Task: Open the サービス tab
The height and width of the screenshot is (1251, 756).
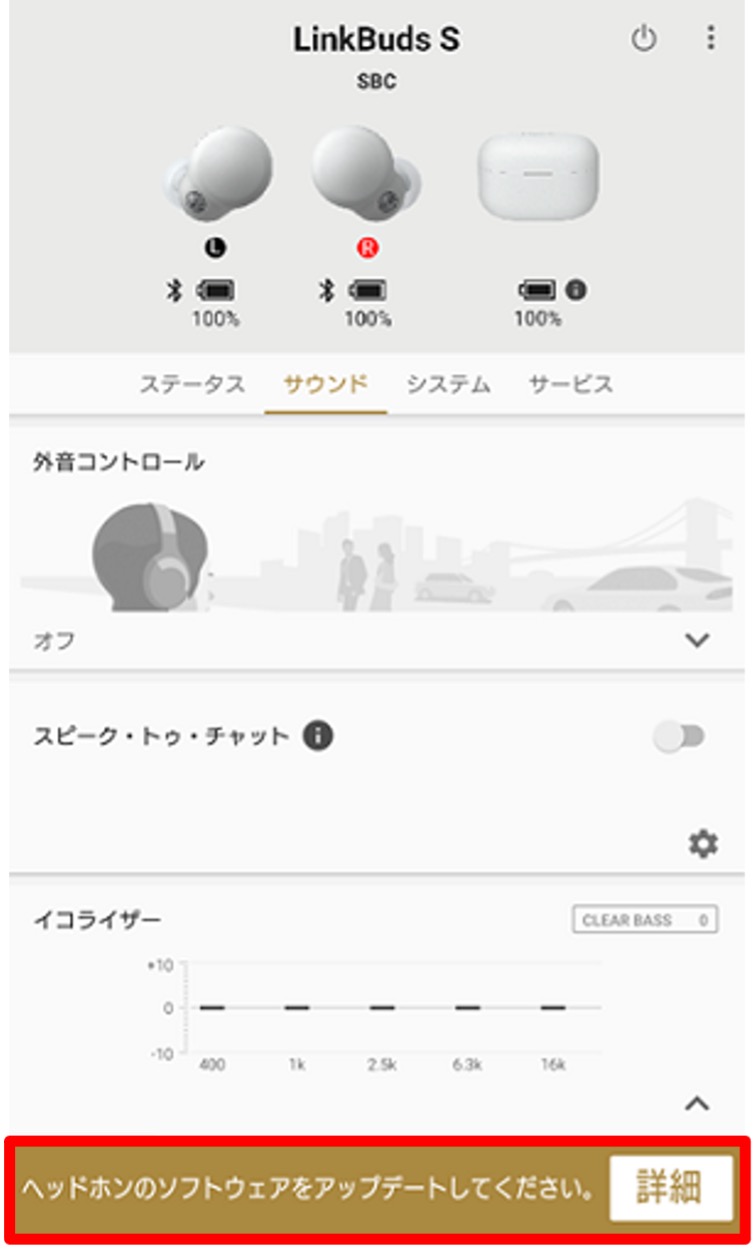Action: [x=570, y=384]
